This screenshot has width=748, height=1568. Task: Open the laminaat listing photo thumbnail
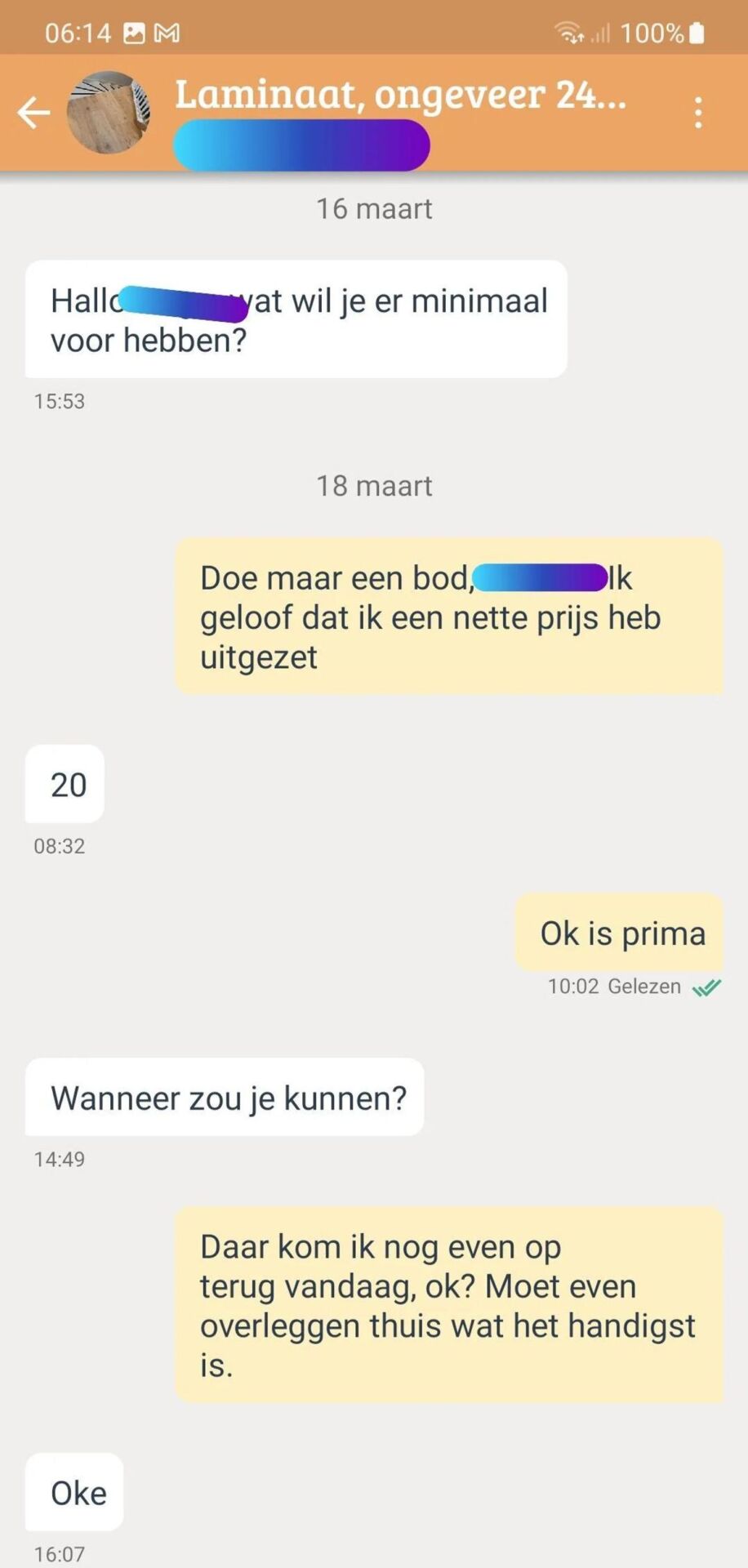108,113
